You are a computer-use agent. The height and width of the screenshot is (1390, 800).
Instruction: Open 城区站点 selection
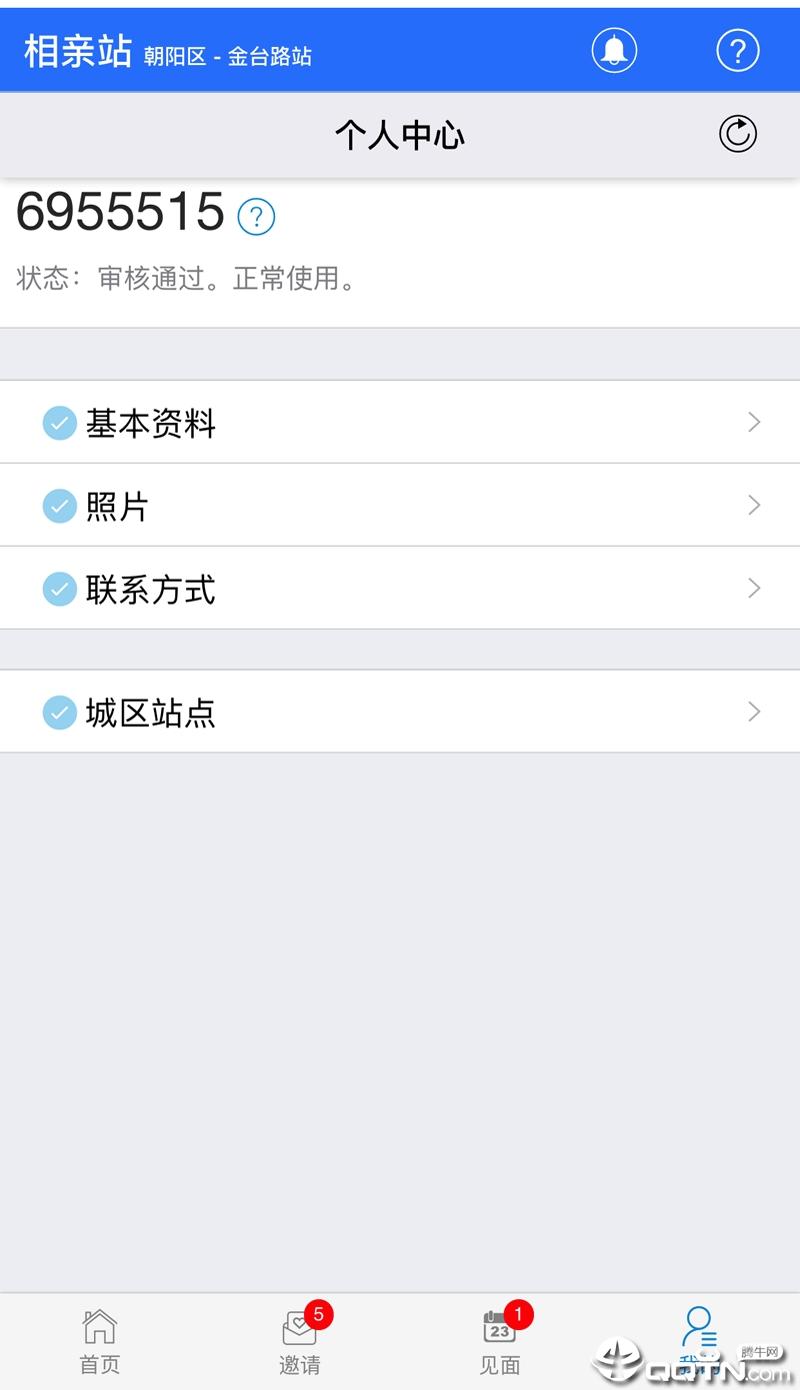[400, 711]
